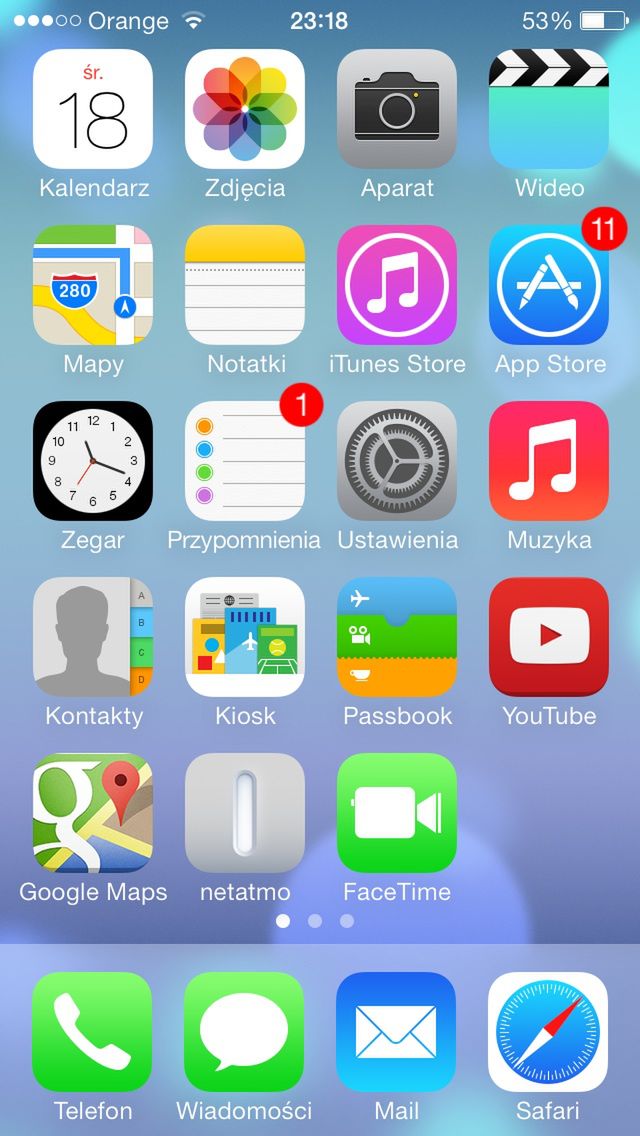Open Google Maps
Viewport: 640px width, 1136px height.
(93, 813)
